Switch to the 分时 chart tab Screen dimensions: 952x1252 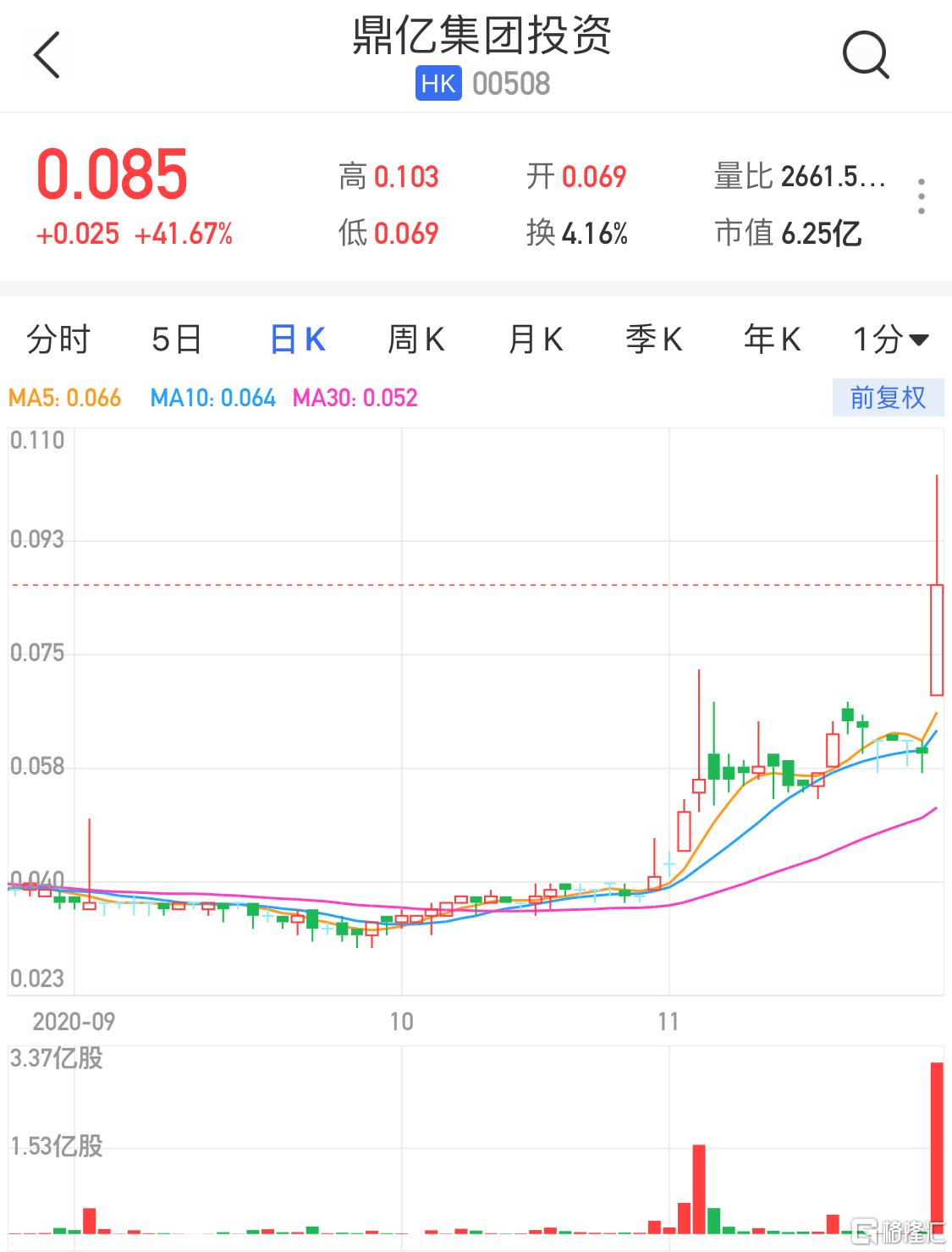58,340
